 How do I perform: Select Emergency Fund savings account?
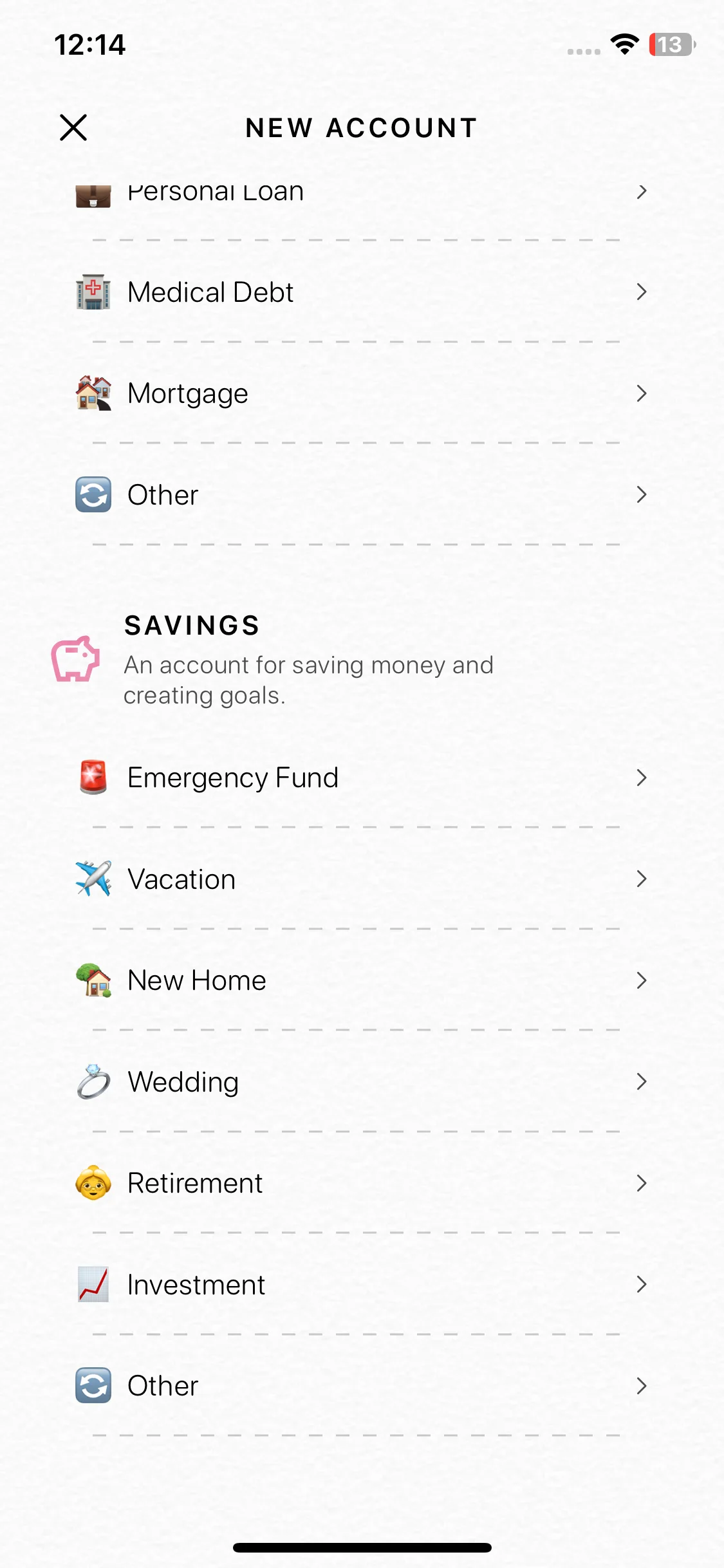tap(360, 778)
